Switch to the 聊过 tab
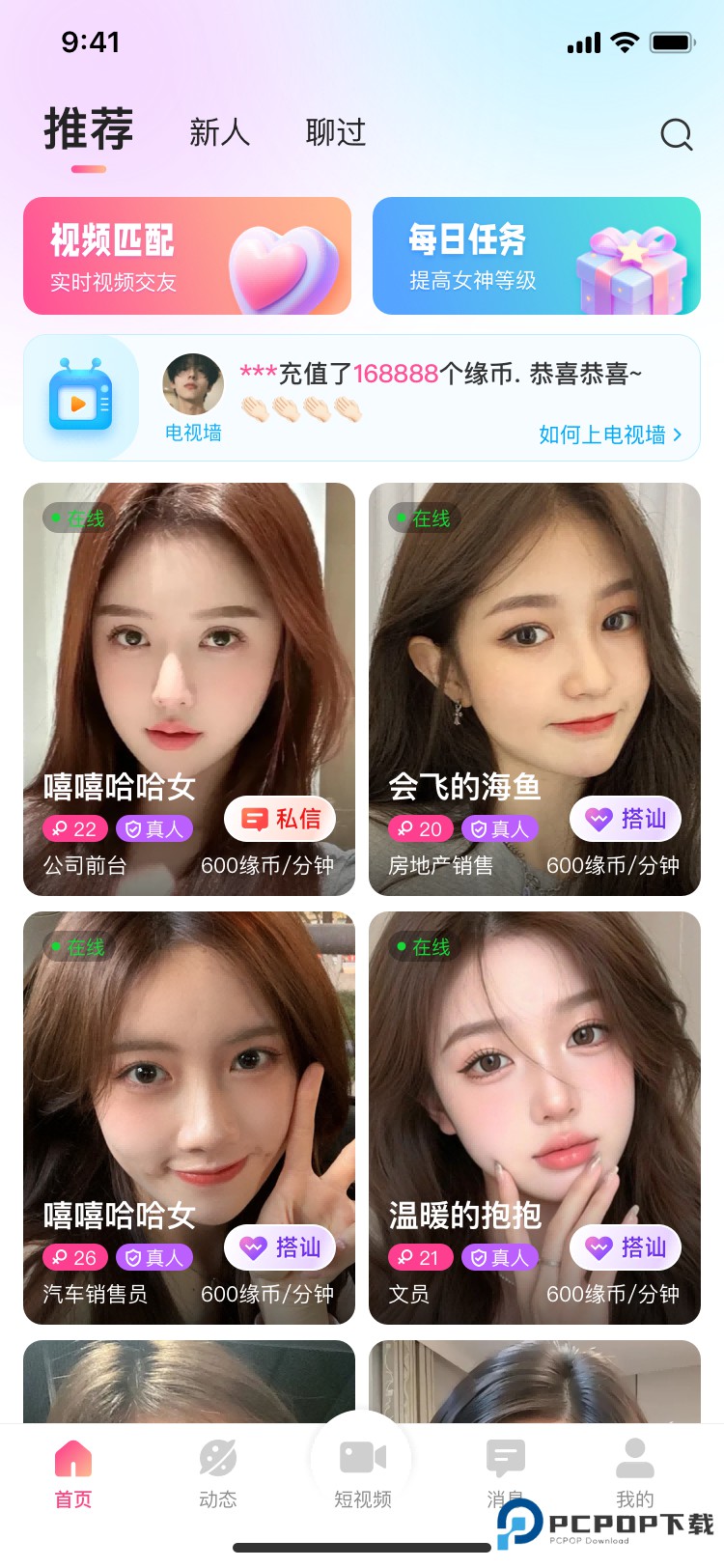The image size is (724, 1568). pos(336,132)
